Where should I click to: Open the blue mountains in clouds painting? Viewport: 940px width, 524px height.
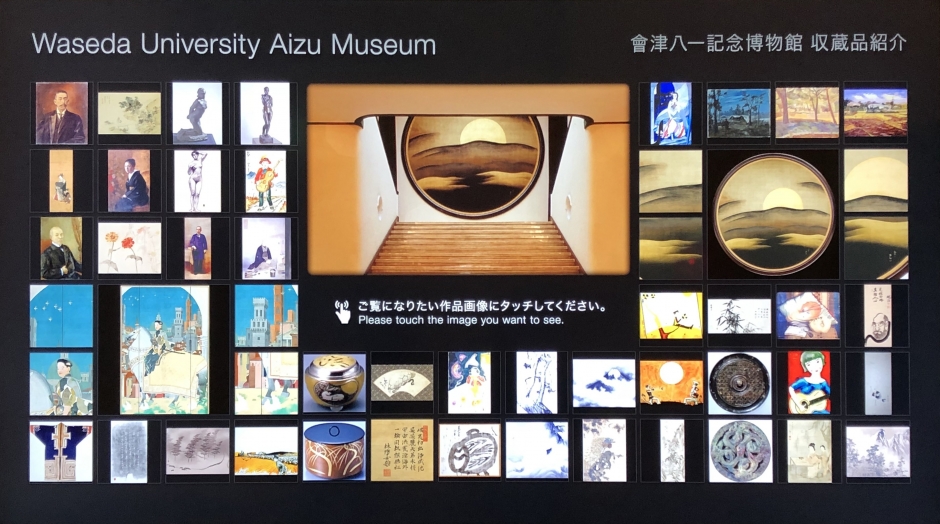pos(603,382)
